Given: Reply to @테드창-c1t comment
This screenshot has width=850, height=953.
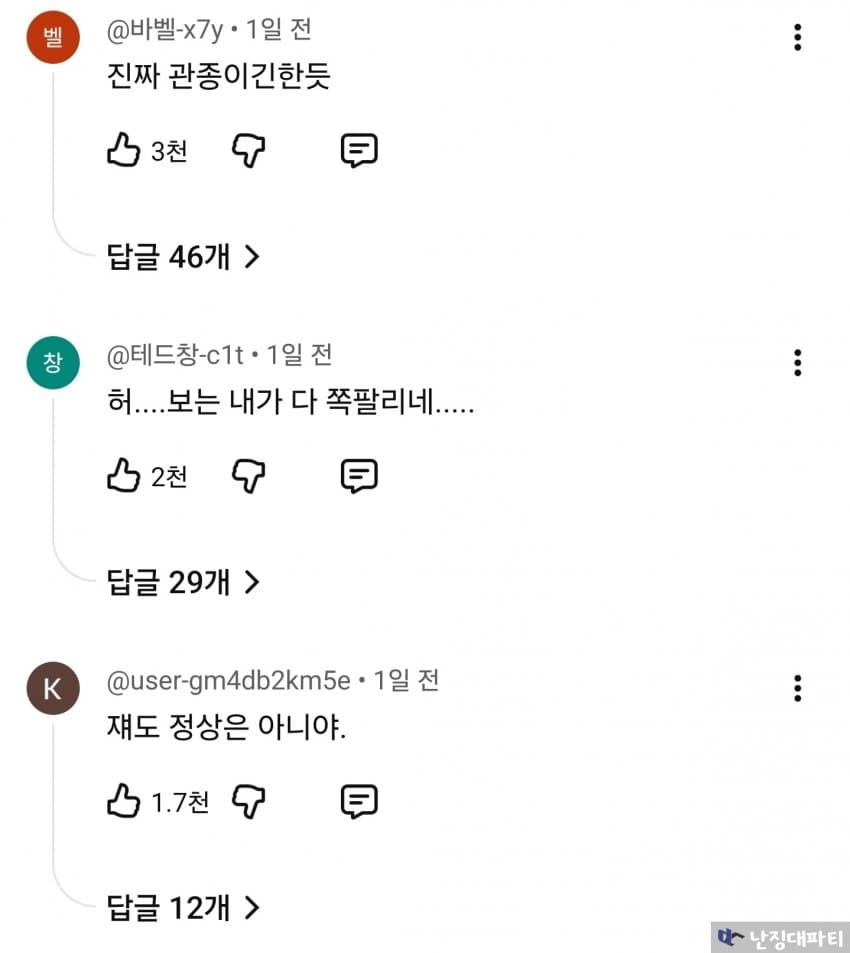Looking at the screenshot, I should 359,476.
